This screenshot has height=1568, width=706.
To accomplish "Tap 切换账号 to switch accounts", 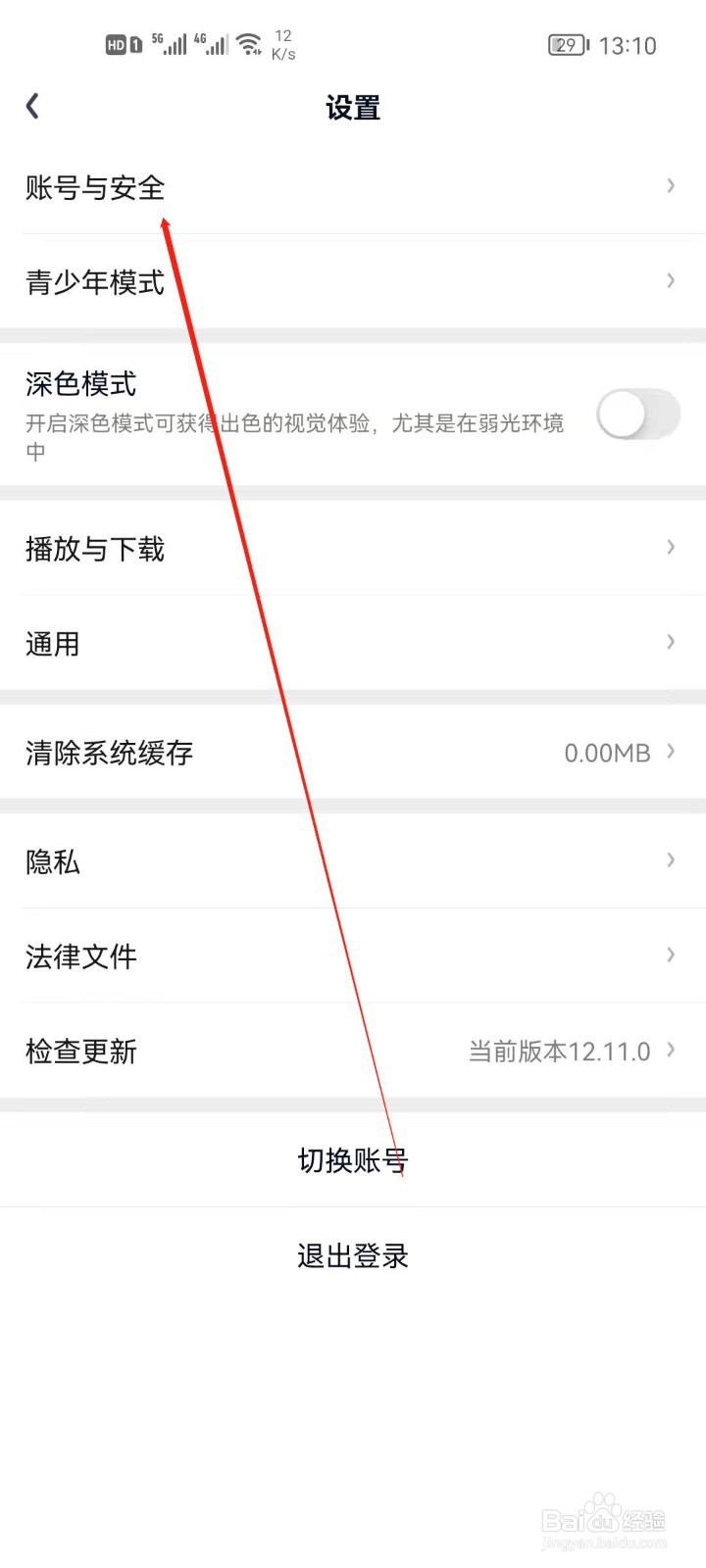I will pyautogui.click(x=353, y=1160).
